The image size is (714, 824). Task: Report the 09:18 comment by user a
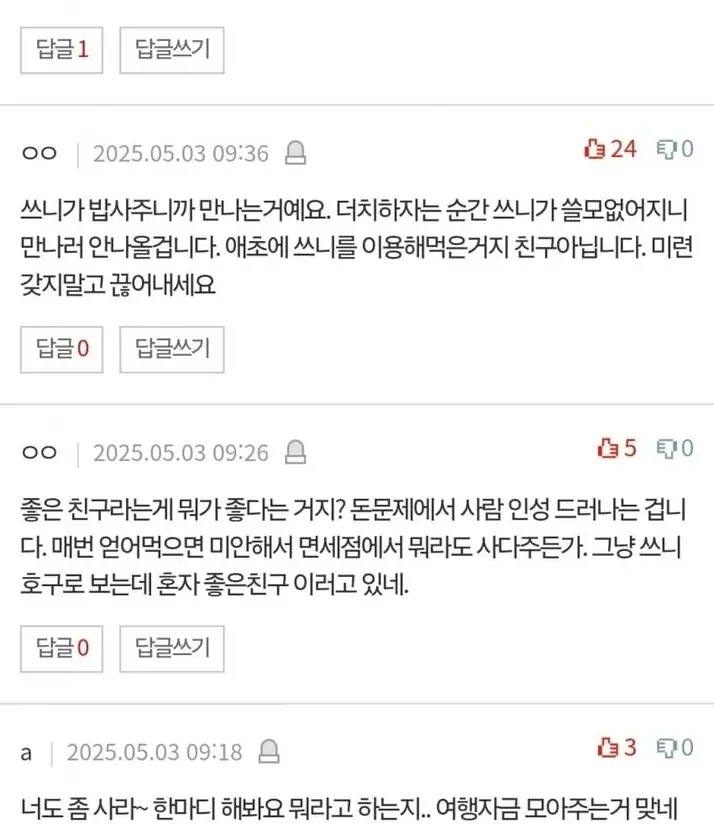coord(269,751)
